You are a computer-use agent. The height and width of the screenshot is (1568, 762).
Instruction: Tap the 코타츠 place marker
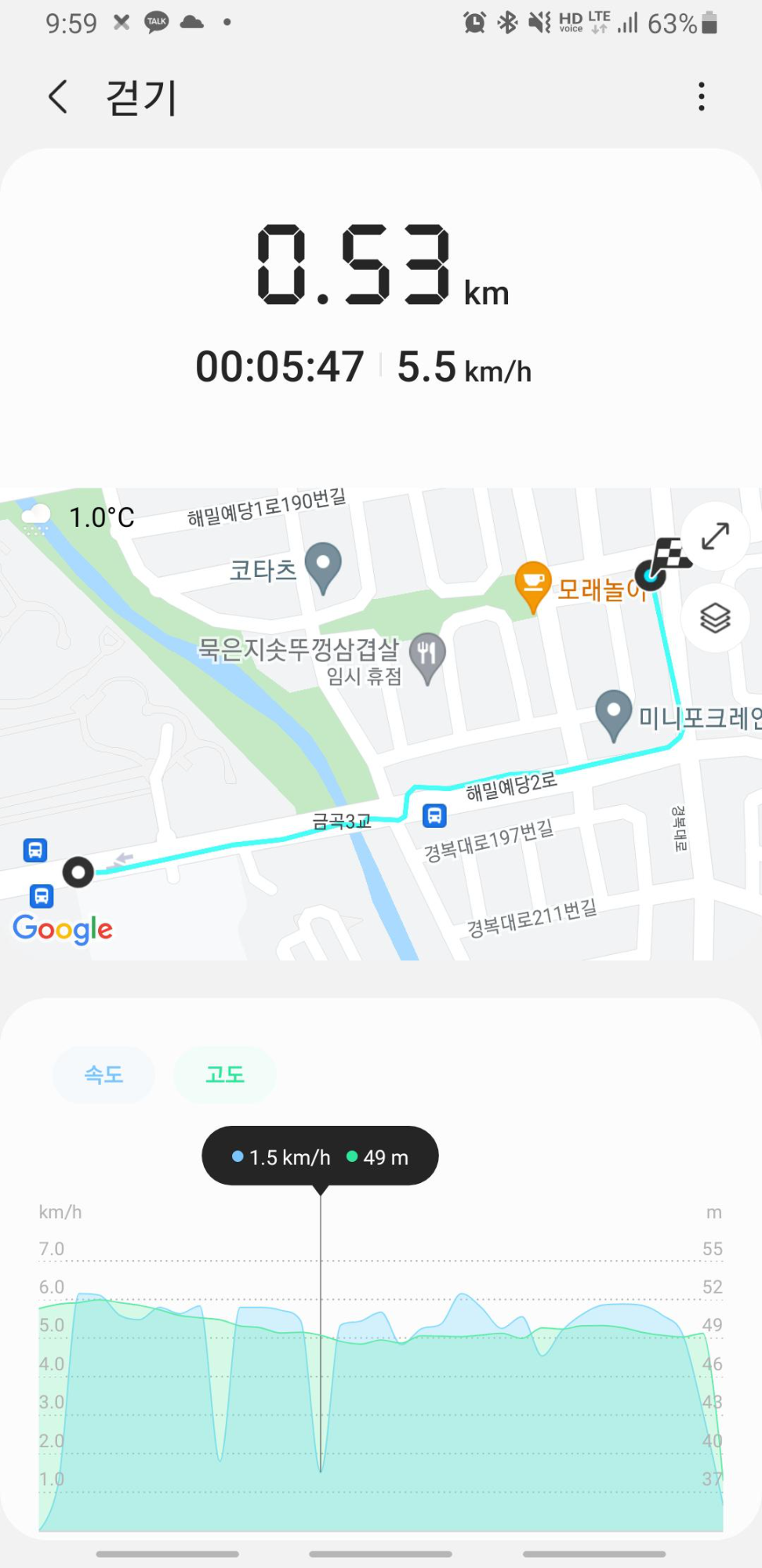[x=323, y=568]
